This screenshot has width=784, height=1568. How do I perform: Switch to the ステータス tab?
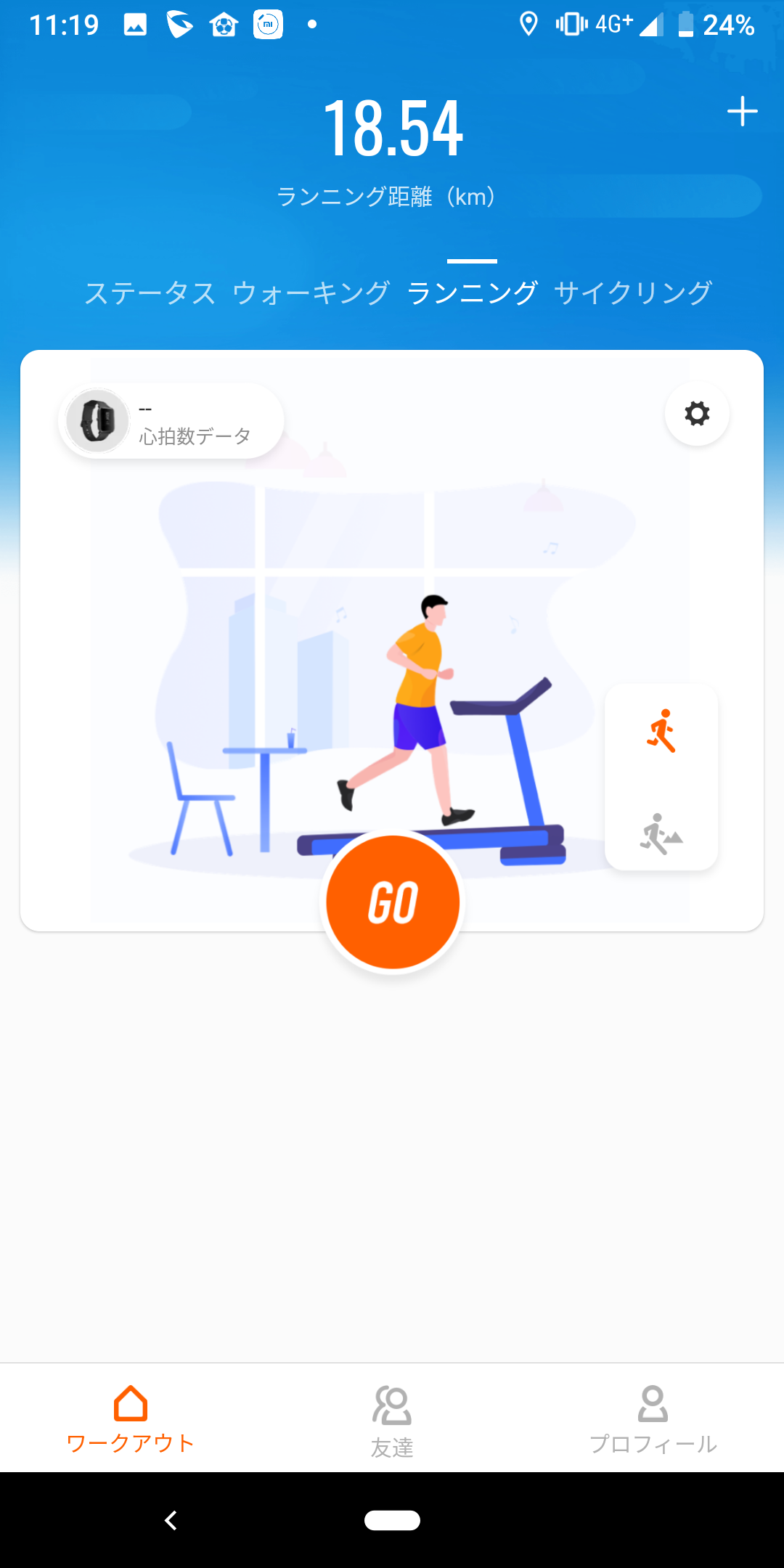(x=150, y=293)
